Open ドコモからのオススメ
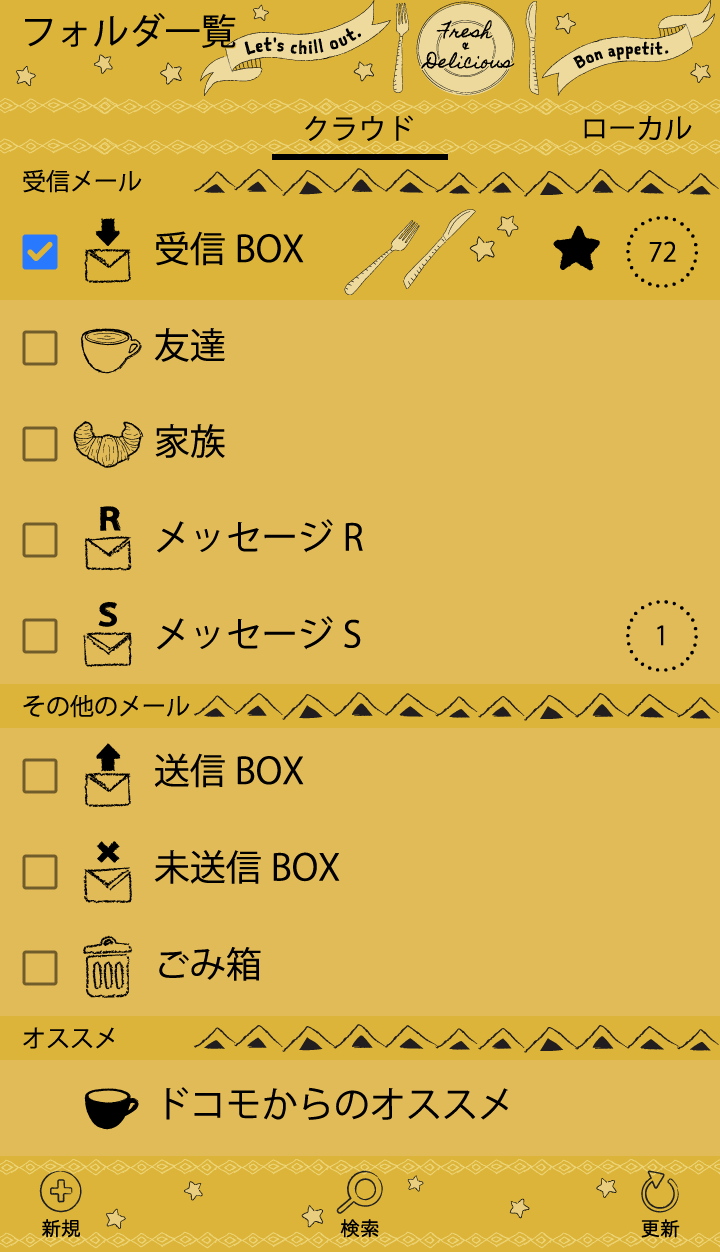This screenshot has height=1252, width=720. 333,1105
